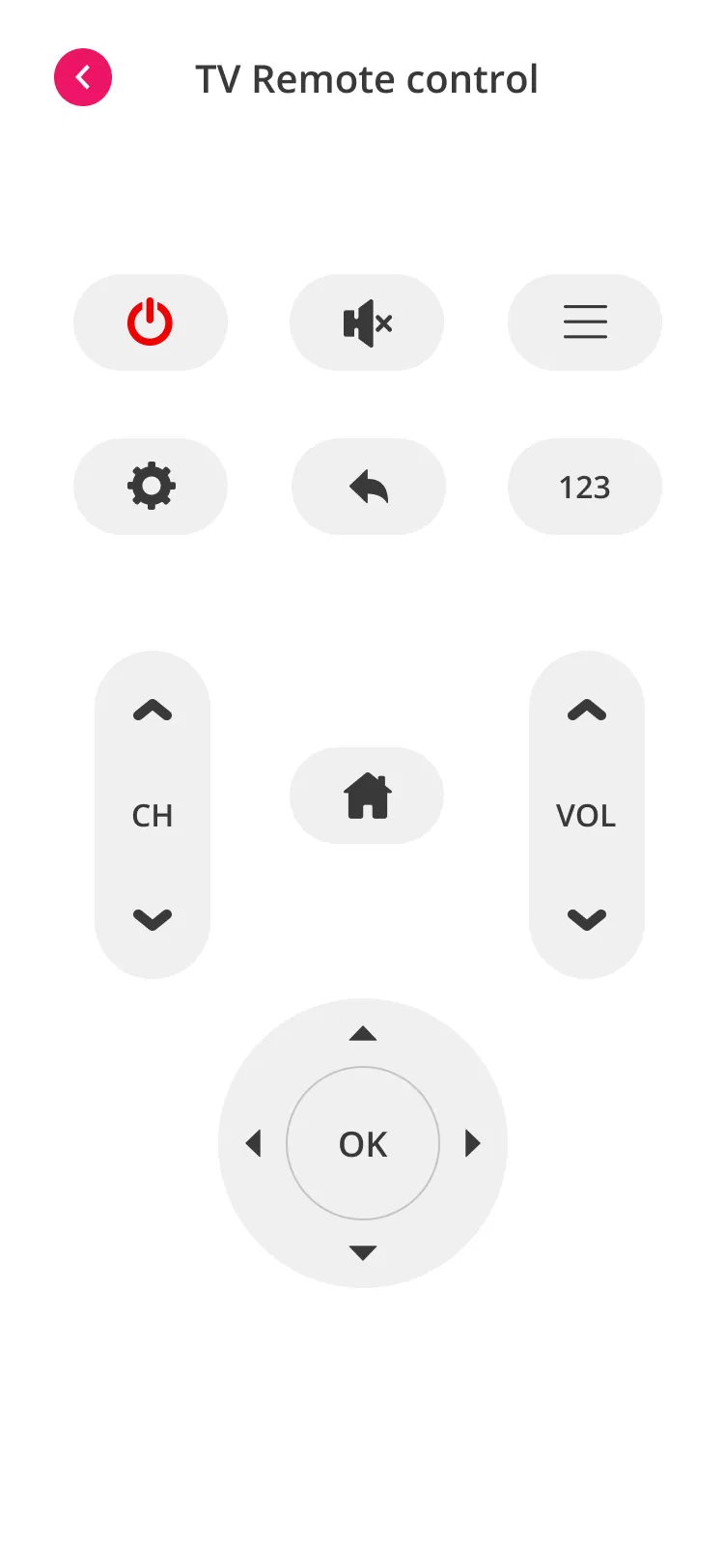Go to the next channel up
This screenshot has height=1568, width=724.
(153, 712)
